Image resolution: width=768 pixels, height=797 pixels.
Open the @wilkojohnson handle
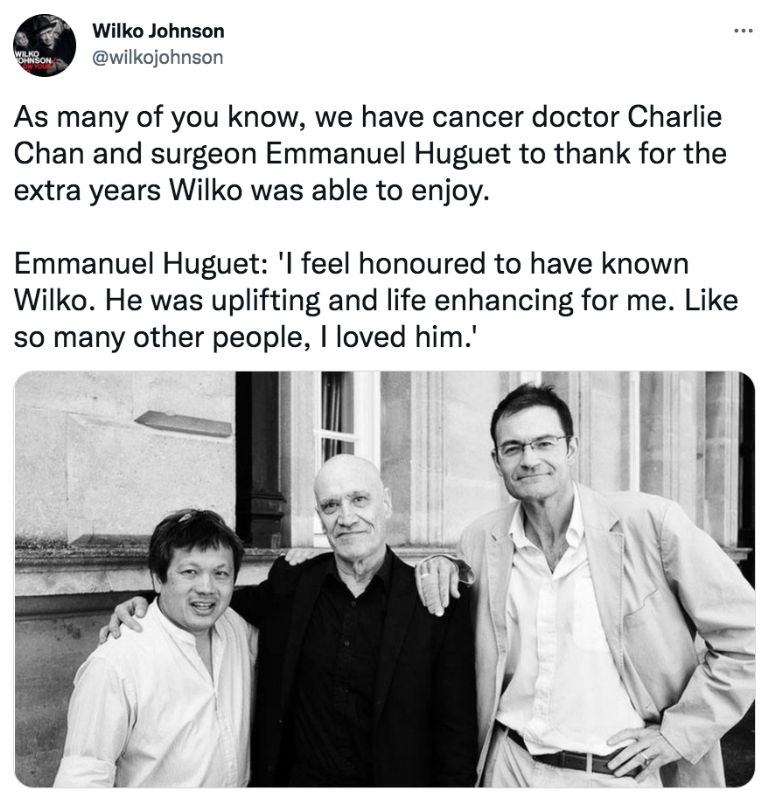[x=157, y=57]
